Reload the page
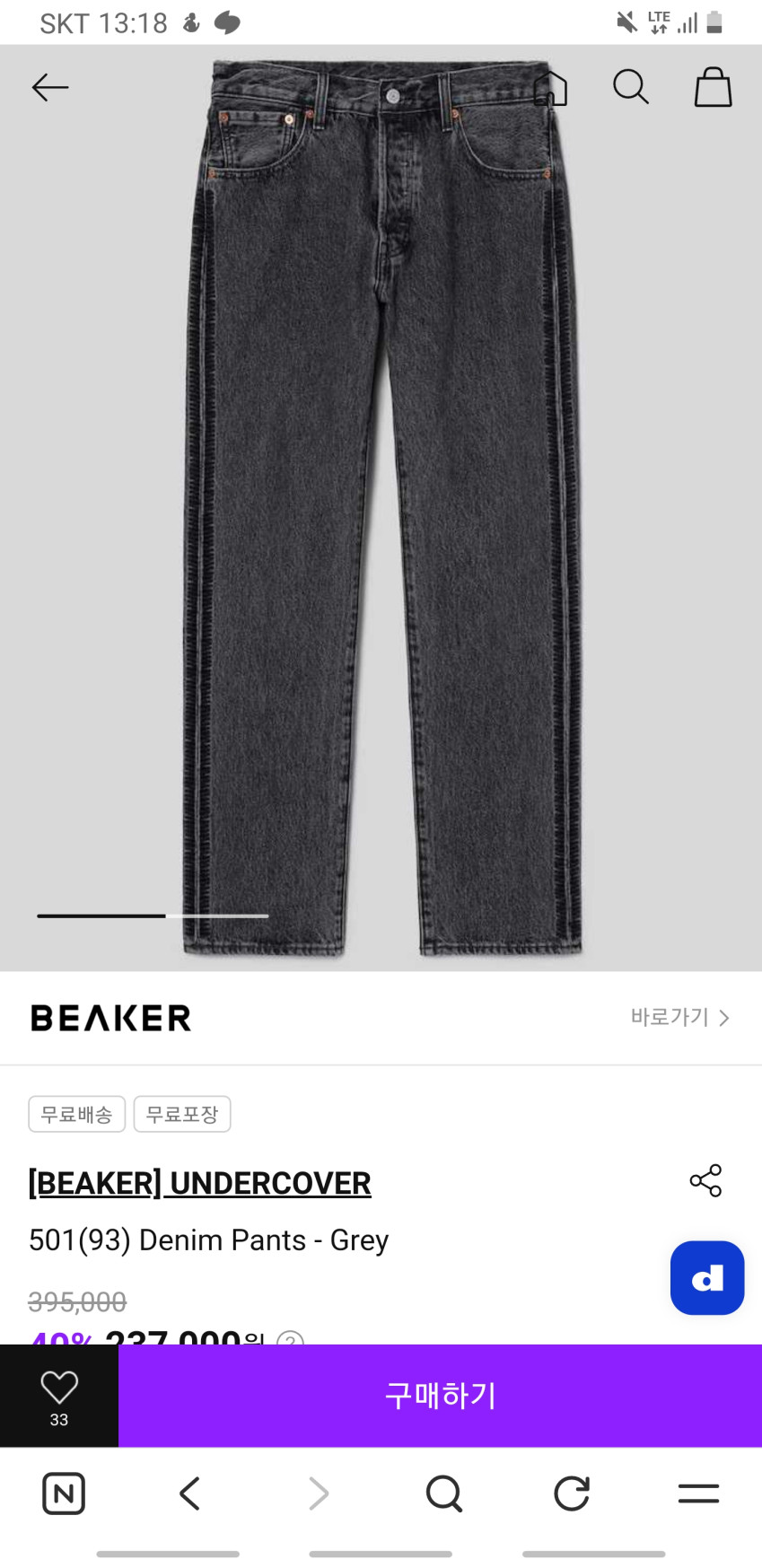 click(571, 1494)
